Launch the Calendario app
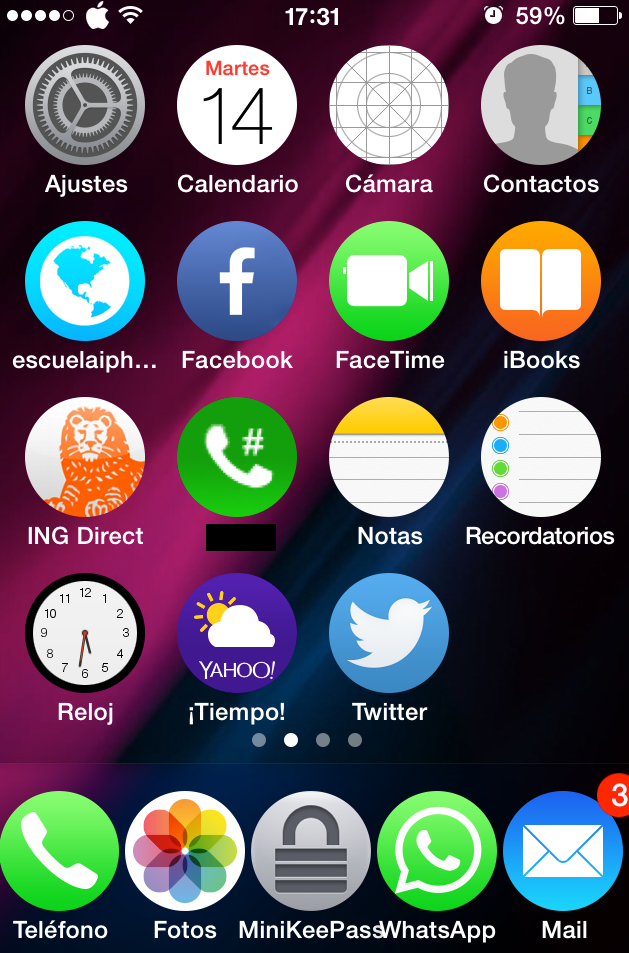 [237, 105]
